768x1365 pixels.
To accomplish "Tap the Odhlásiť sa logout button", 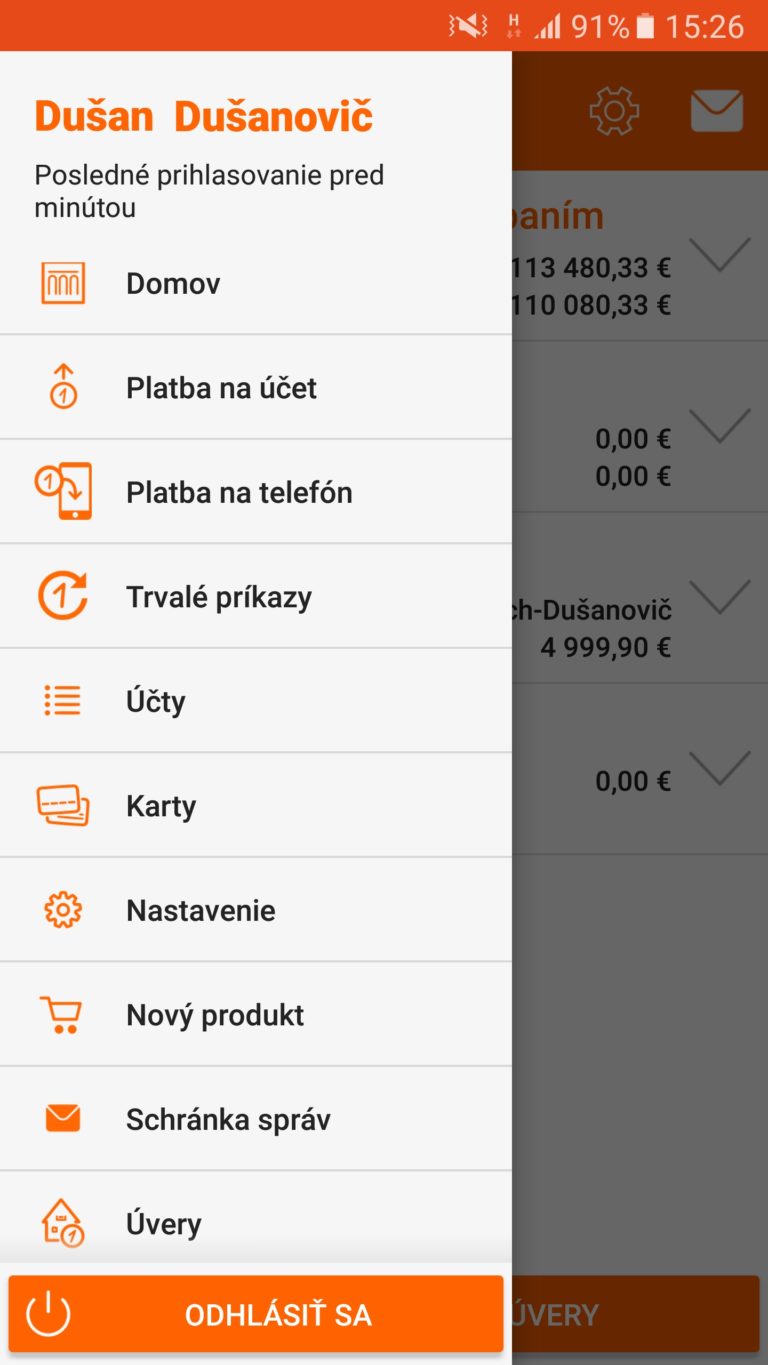I will (x=256, y=1314).
